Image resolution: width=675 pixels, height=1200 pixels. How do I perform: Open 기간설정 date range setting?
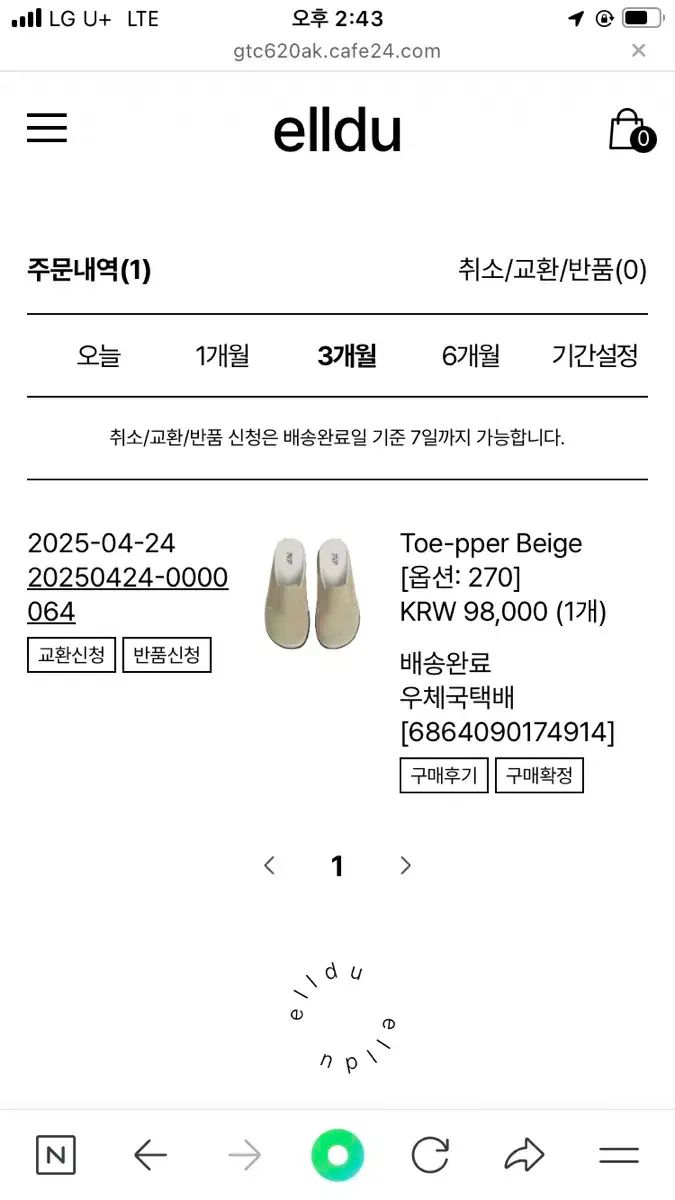click(594, 356)
